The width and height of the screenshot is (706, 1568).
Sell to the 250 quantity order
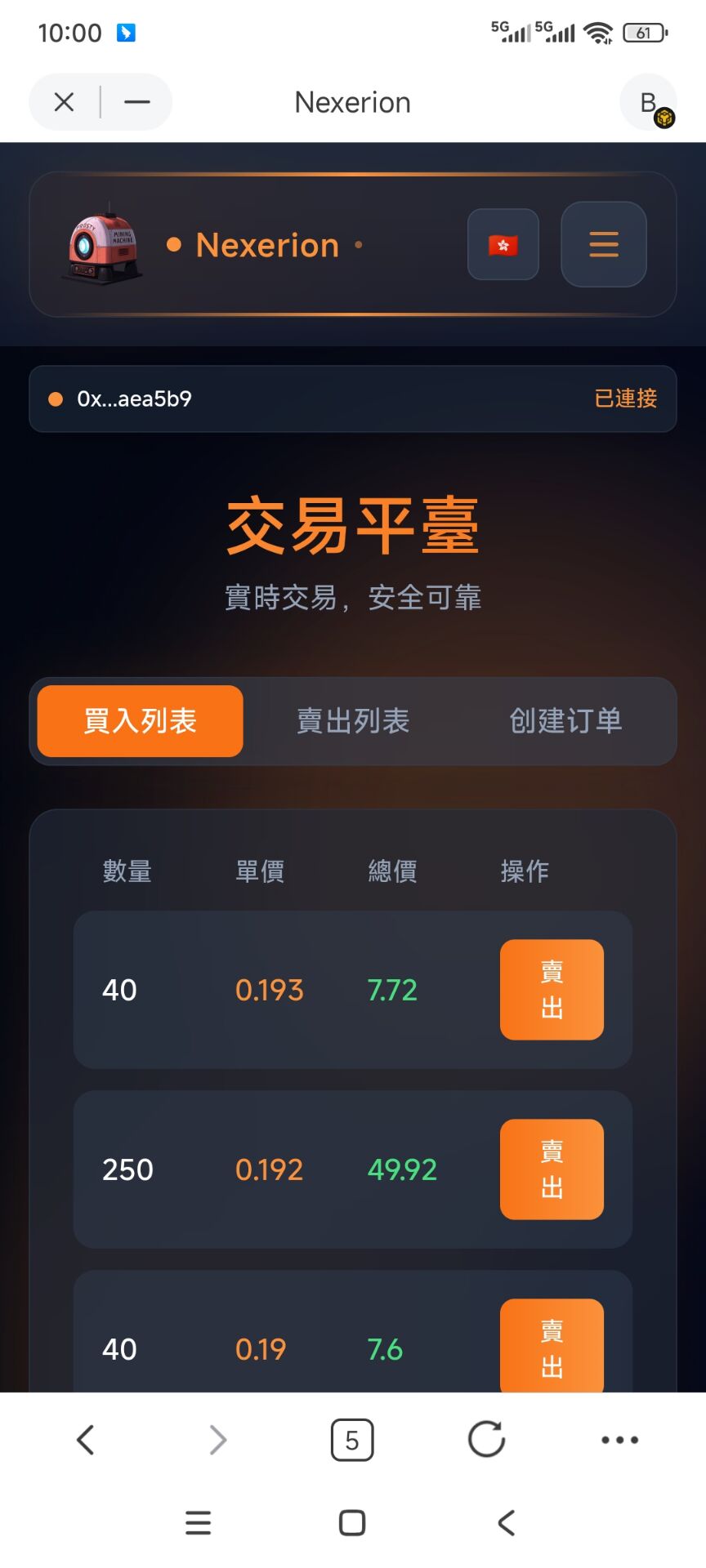pyautogui.click(x=552, y=1169)
